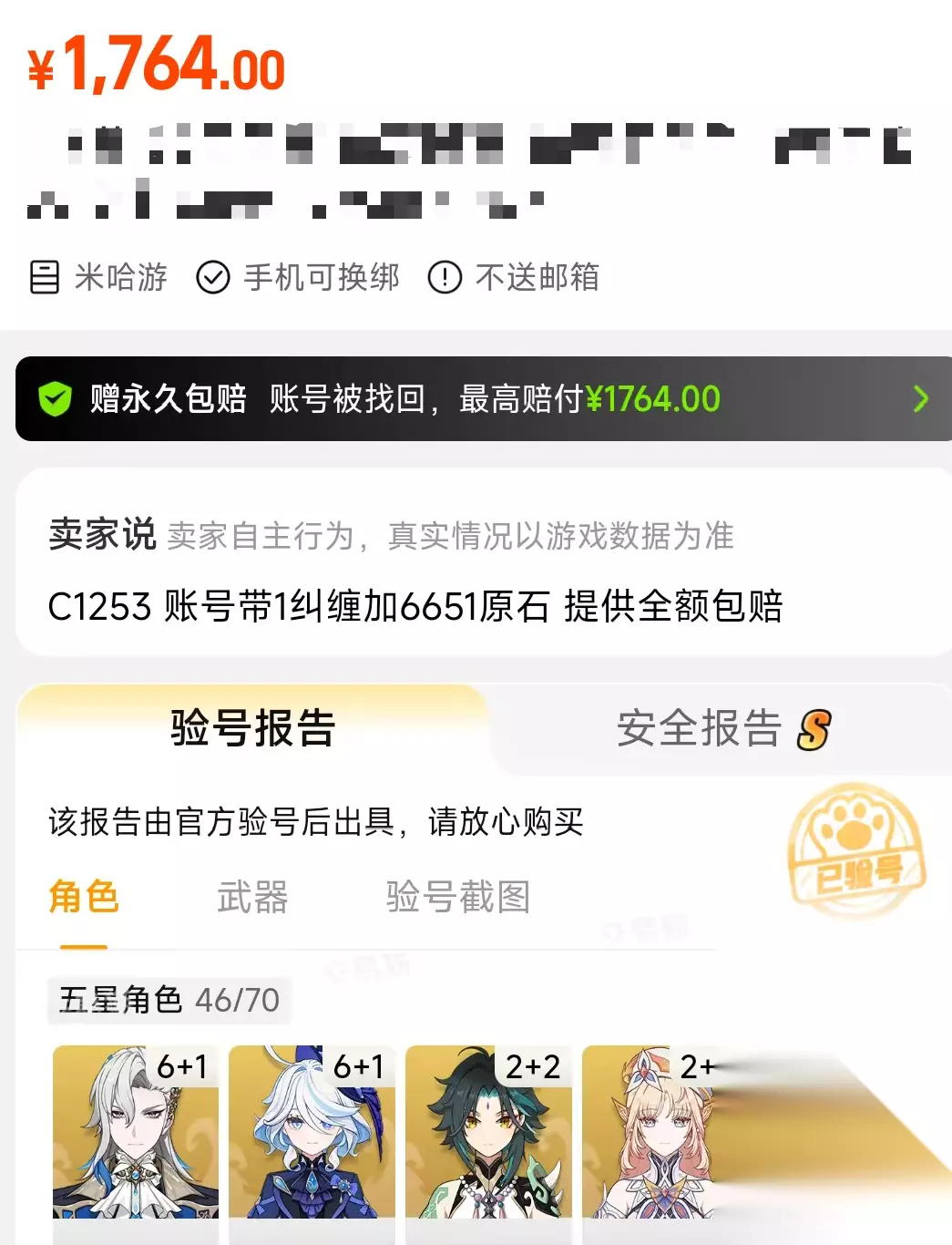Select the 验号报告 tab
The width and height of the screenshot is (952, 1245).
point(253,728)
